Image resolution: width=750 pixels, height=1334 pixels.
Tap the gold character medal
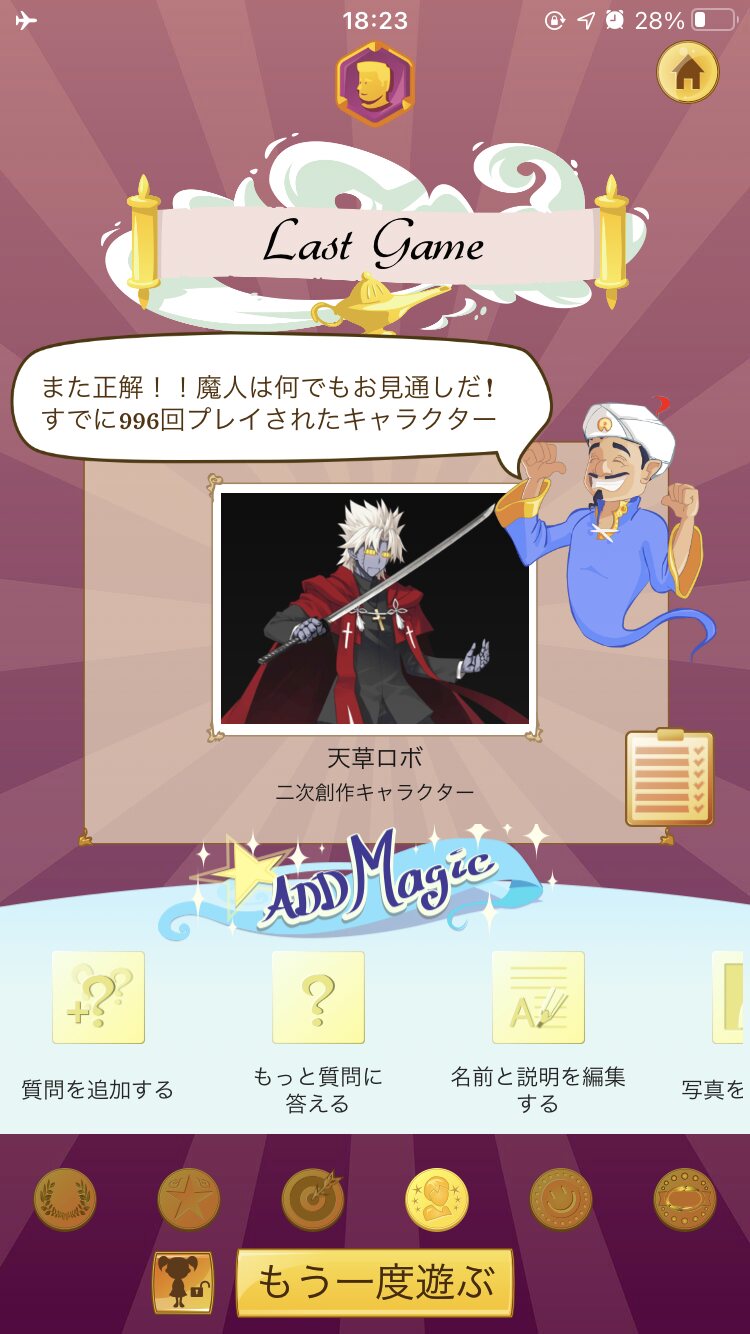coord(437,1199)
